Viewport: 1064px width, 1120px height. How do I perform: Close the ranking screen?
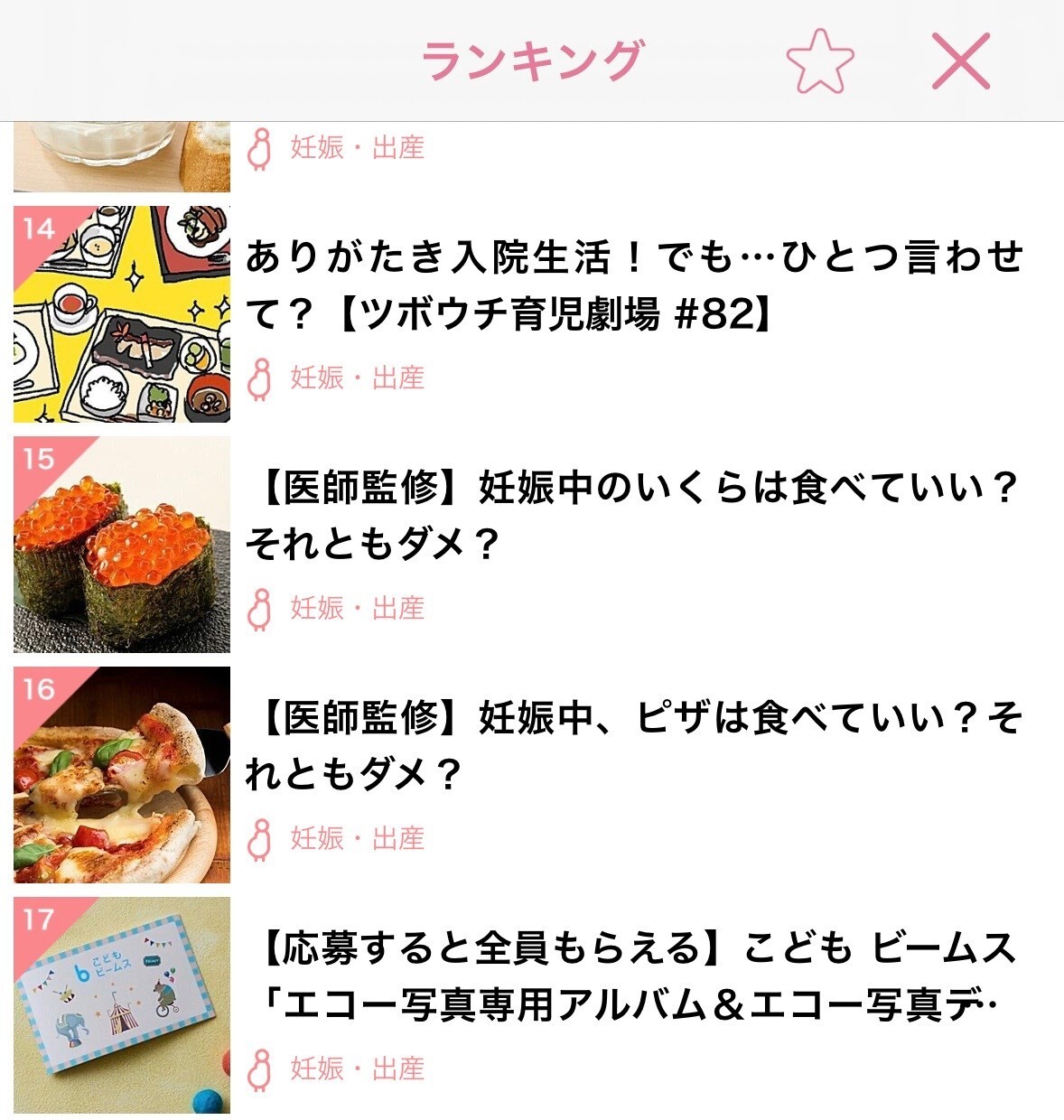(960, 61)
